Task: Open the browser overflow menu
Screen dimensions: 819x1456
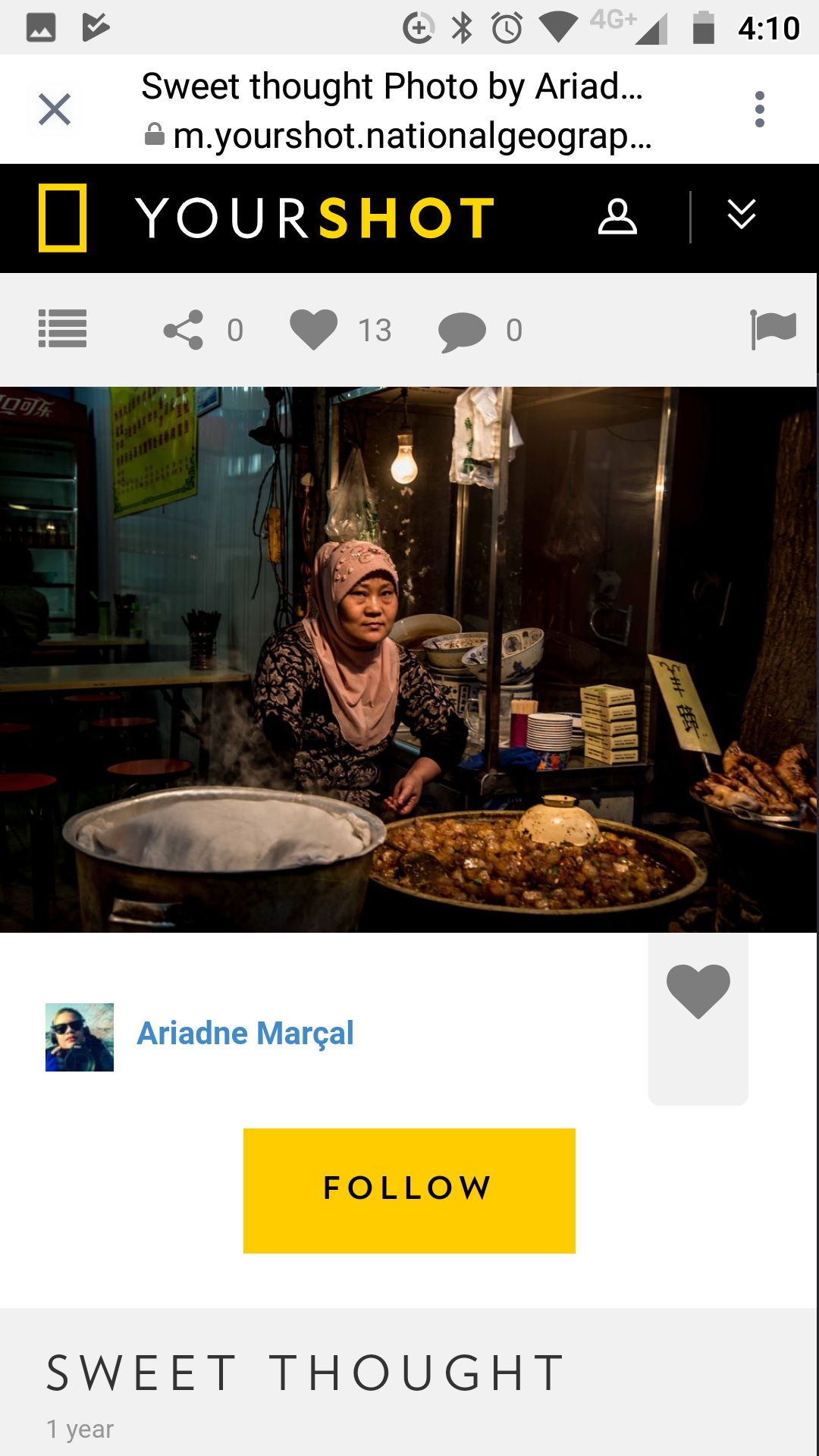Action: [x=759, y=109]
